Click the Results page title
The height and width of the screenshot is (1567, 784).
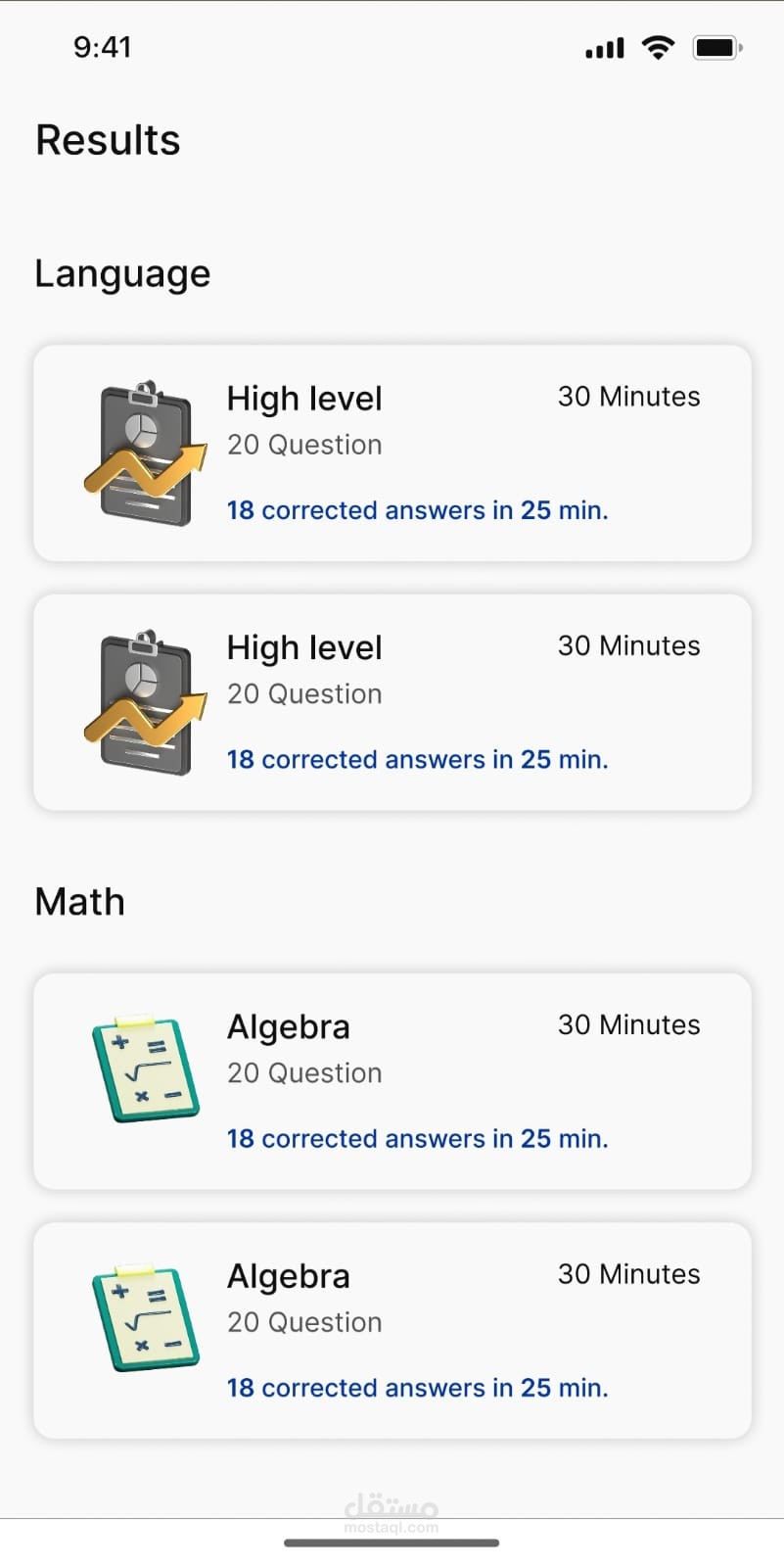[x=108, y=139]
